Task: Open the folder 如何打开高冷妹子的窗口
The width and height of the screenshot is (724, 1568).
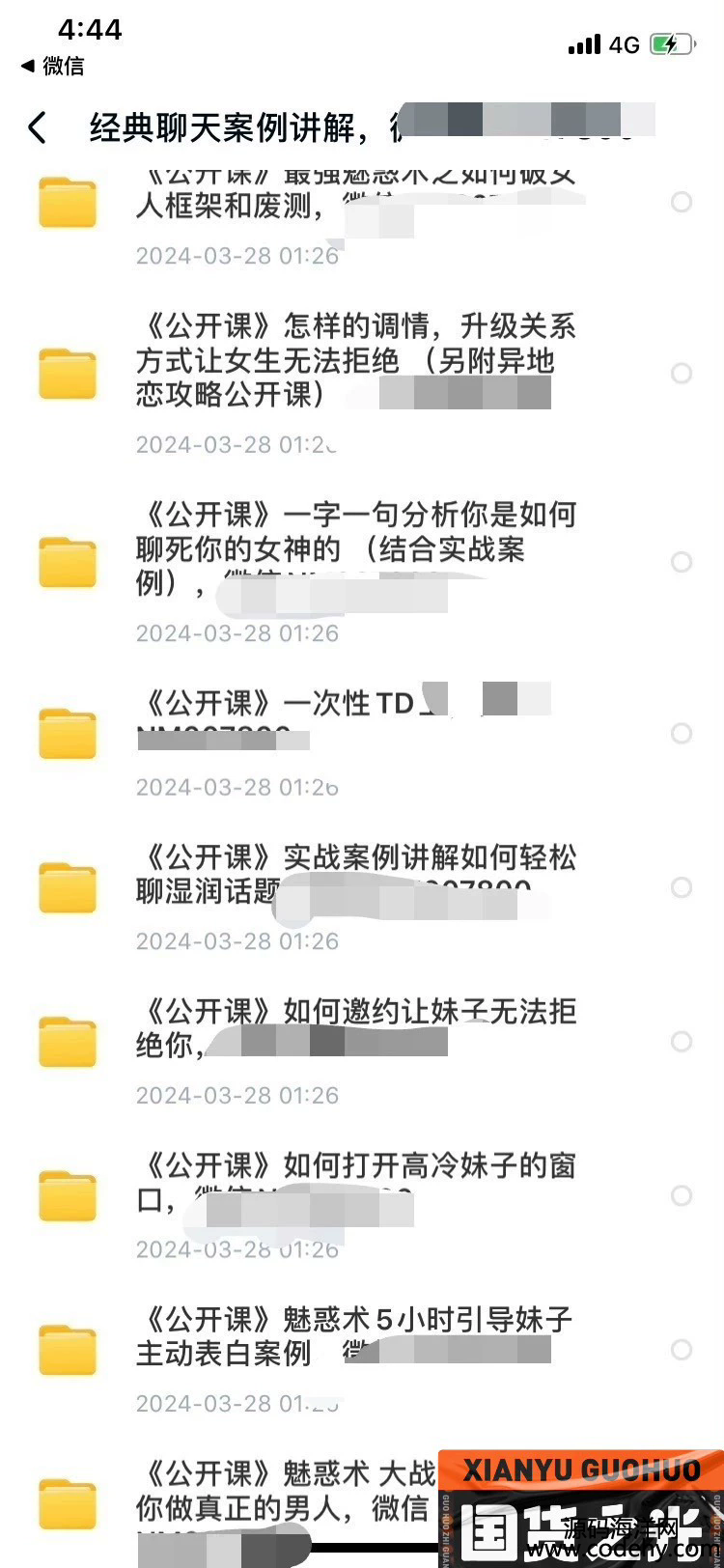Action: 355,1182
